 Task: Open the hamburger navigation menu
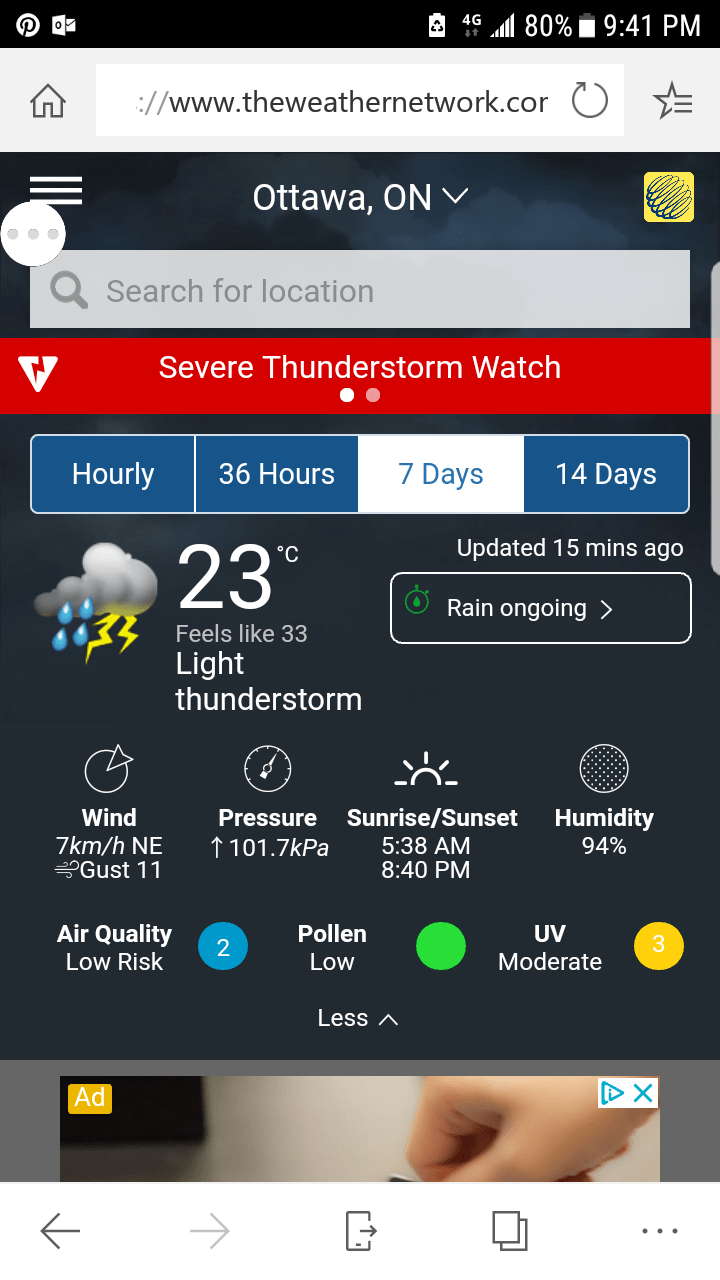tap(56, 190)
